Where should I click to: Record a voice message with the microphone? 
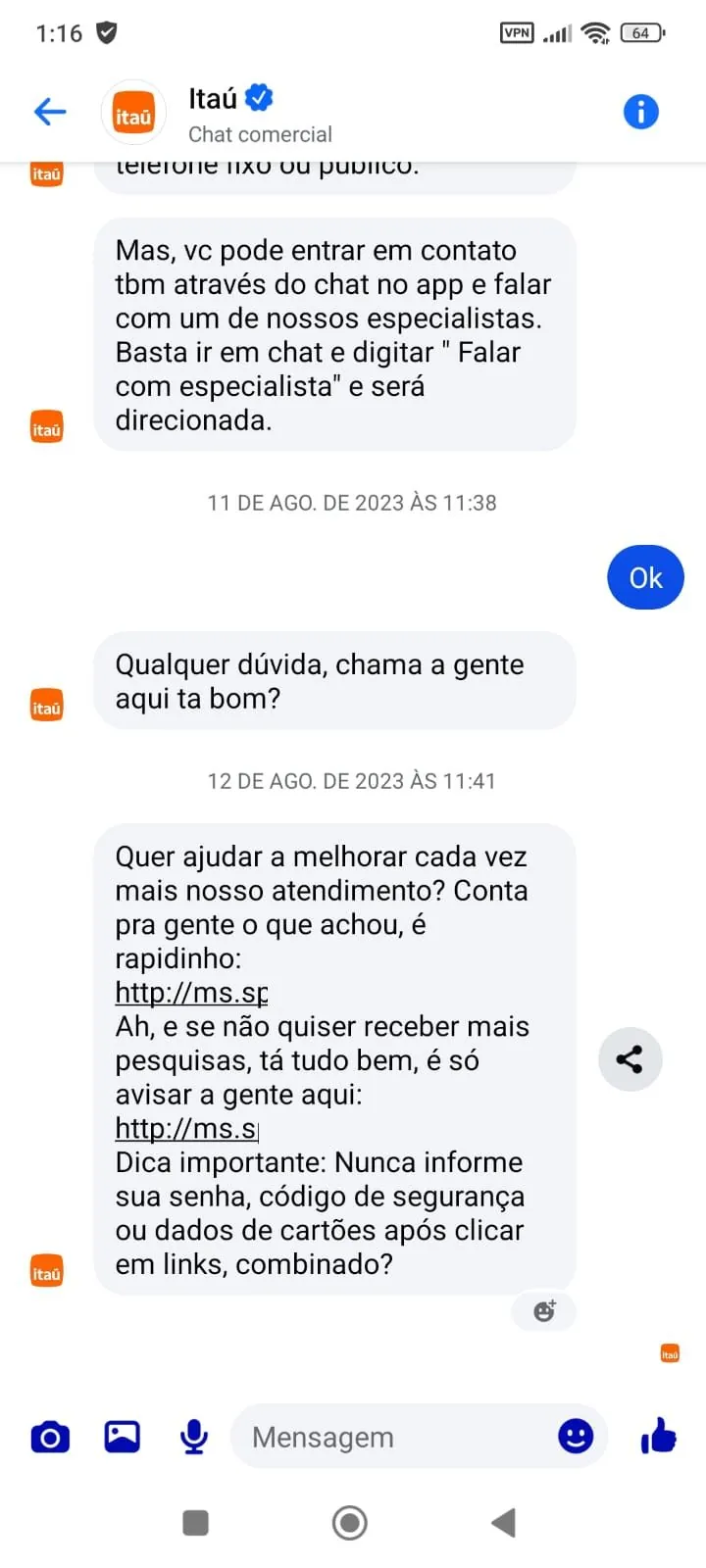click(x=193, y=1436)
